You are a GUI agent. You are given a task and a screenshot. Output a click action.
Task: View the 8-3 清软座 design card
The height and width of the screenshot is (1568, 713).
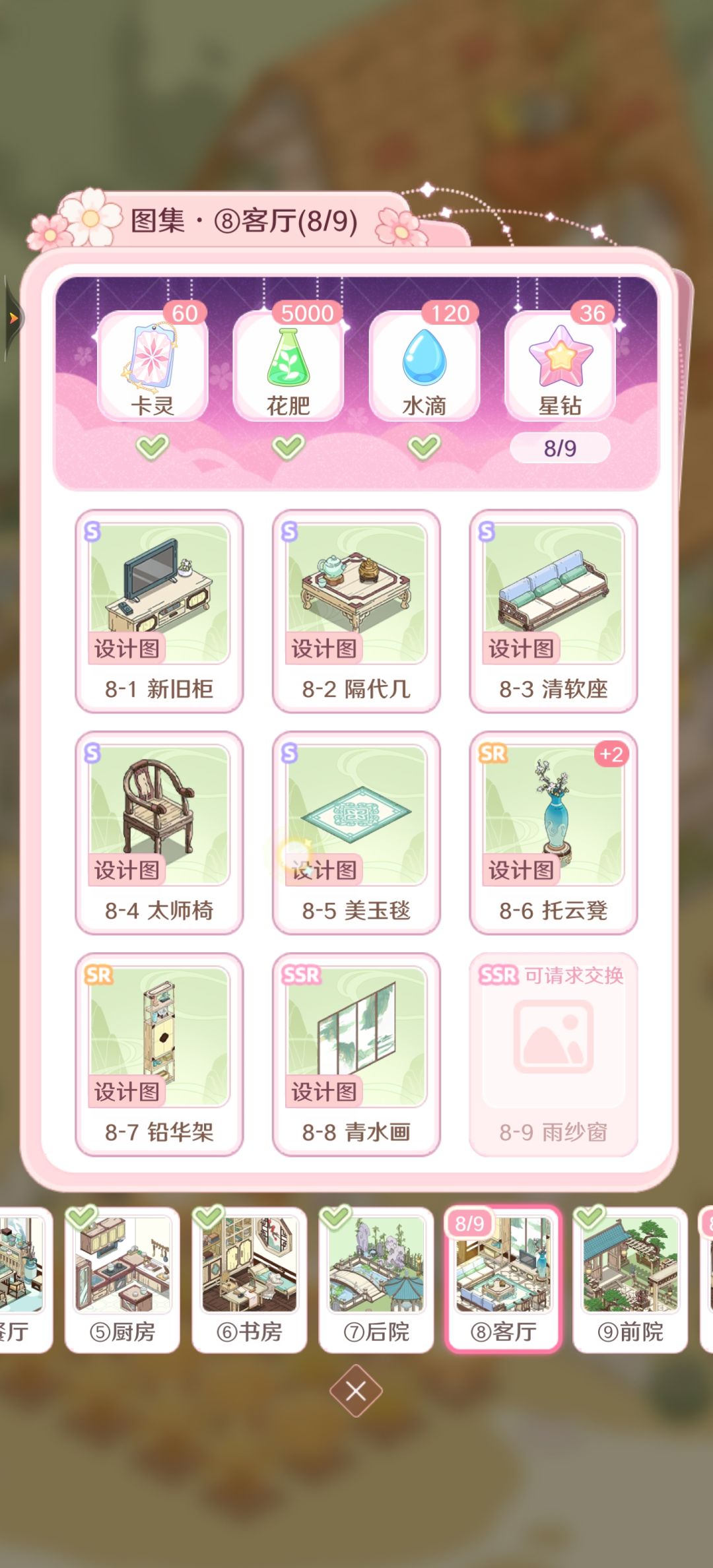(x=553, y=611)
